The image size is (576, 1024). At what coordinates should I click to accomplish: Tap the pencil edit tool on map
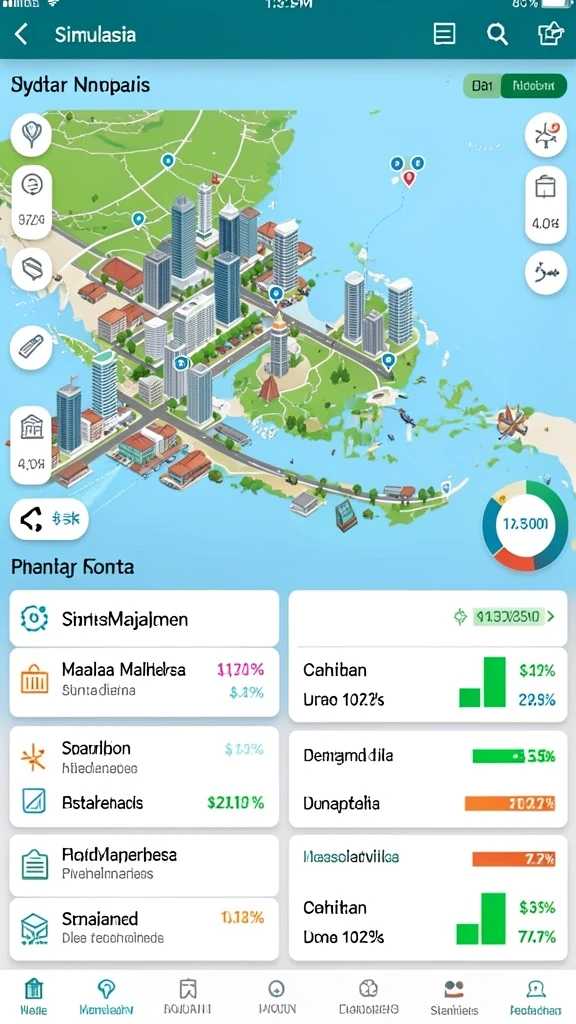(x=31, y=347)
